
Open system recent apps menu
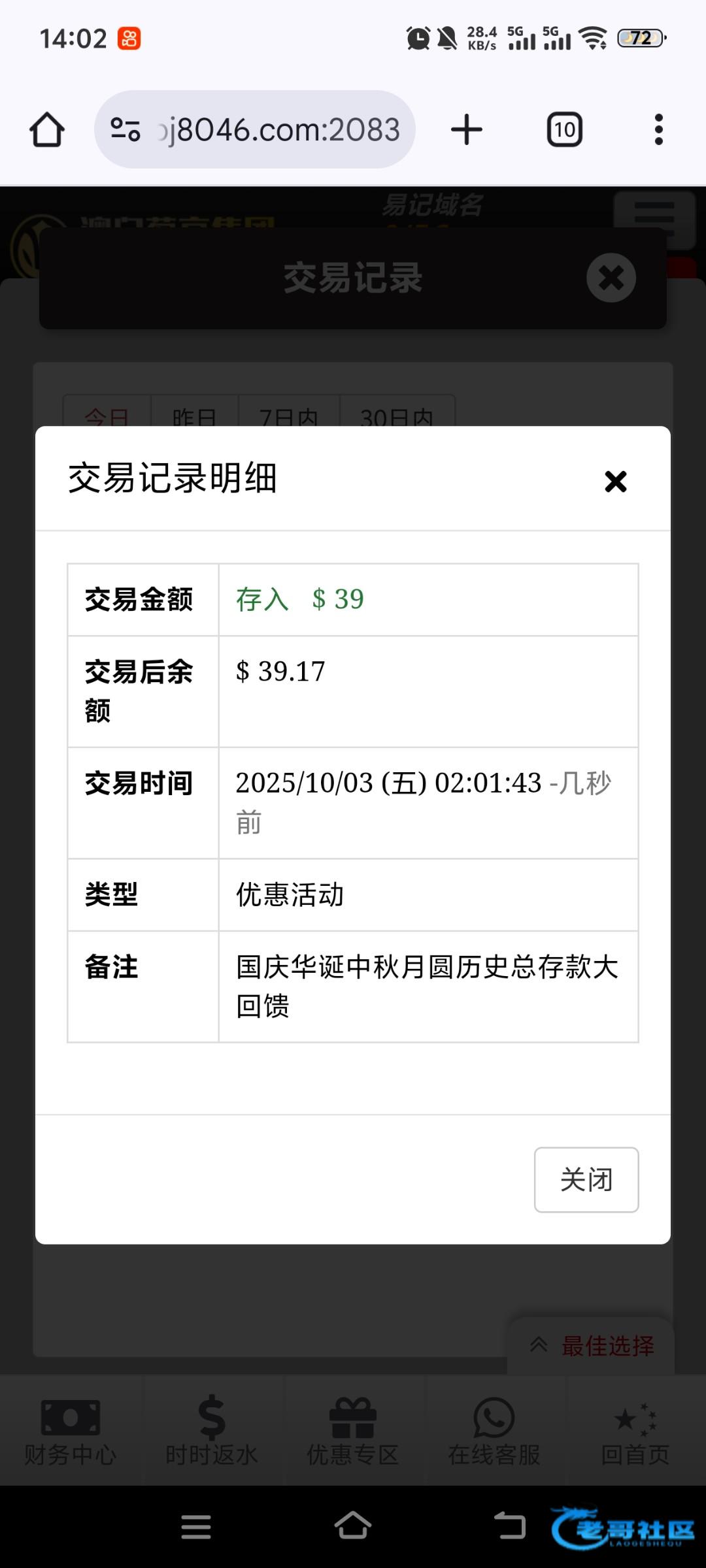point(196,1526)
